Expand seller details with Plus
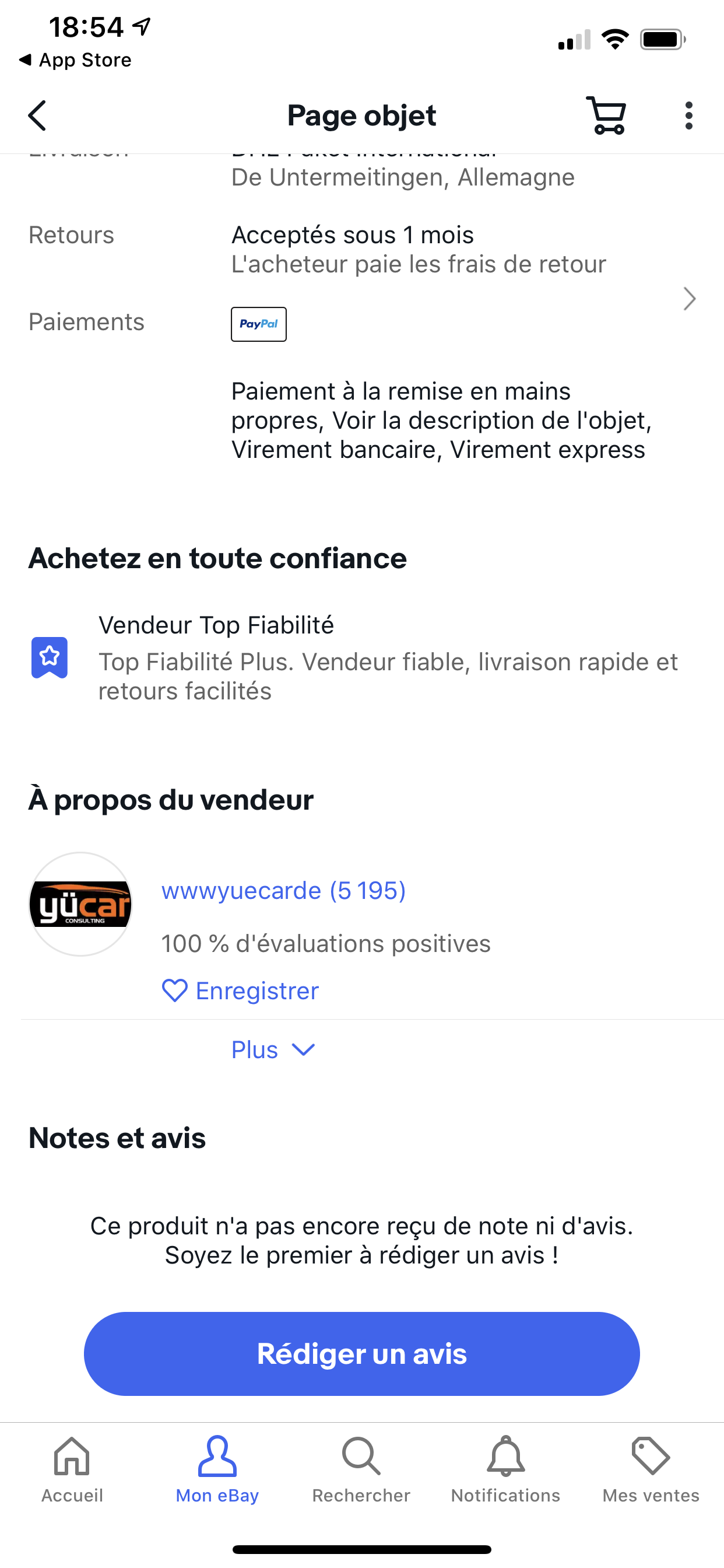 click(273, 1050)
